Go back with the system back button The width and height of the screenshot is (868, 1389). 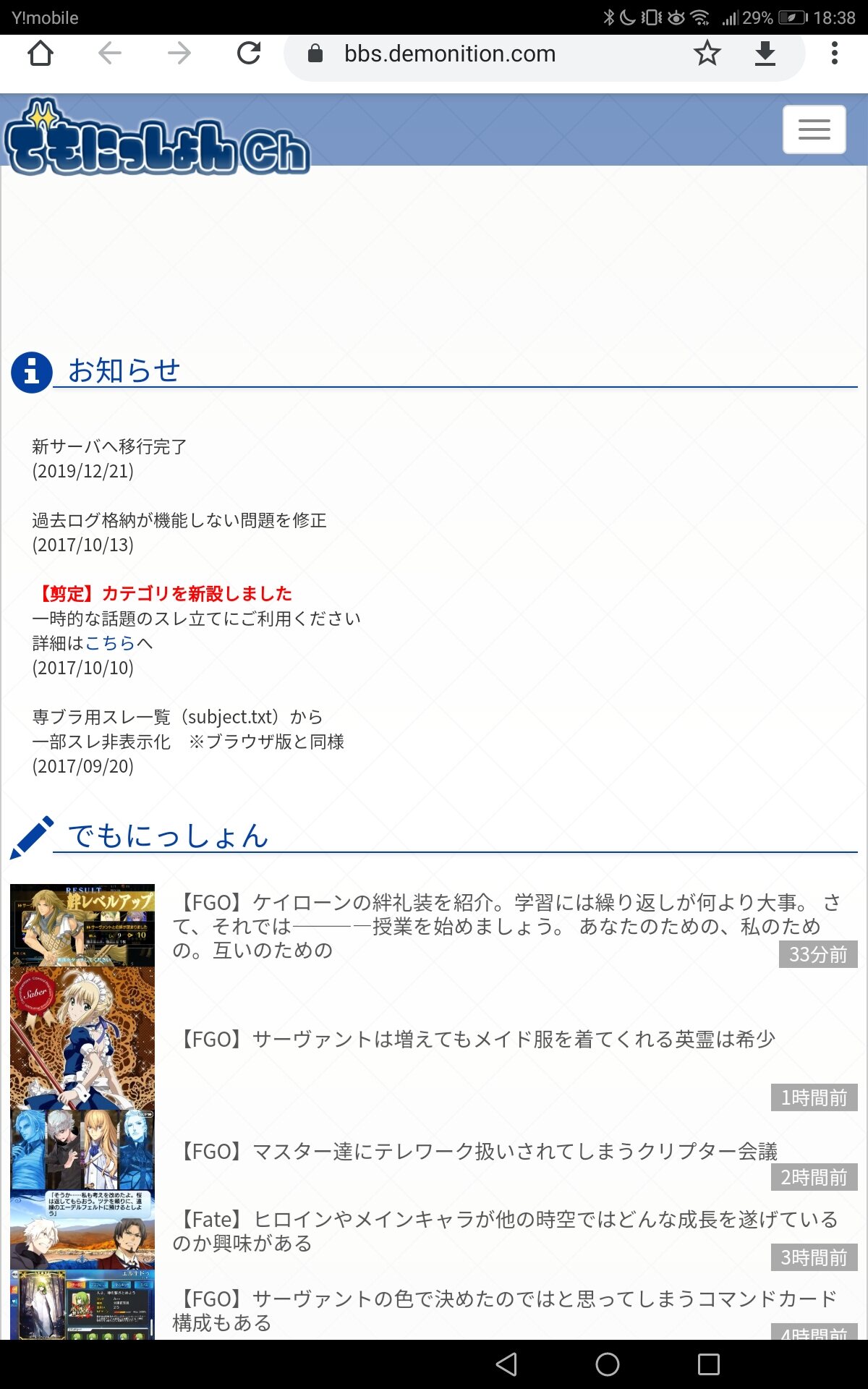(x=506, y=1364)
